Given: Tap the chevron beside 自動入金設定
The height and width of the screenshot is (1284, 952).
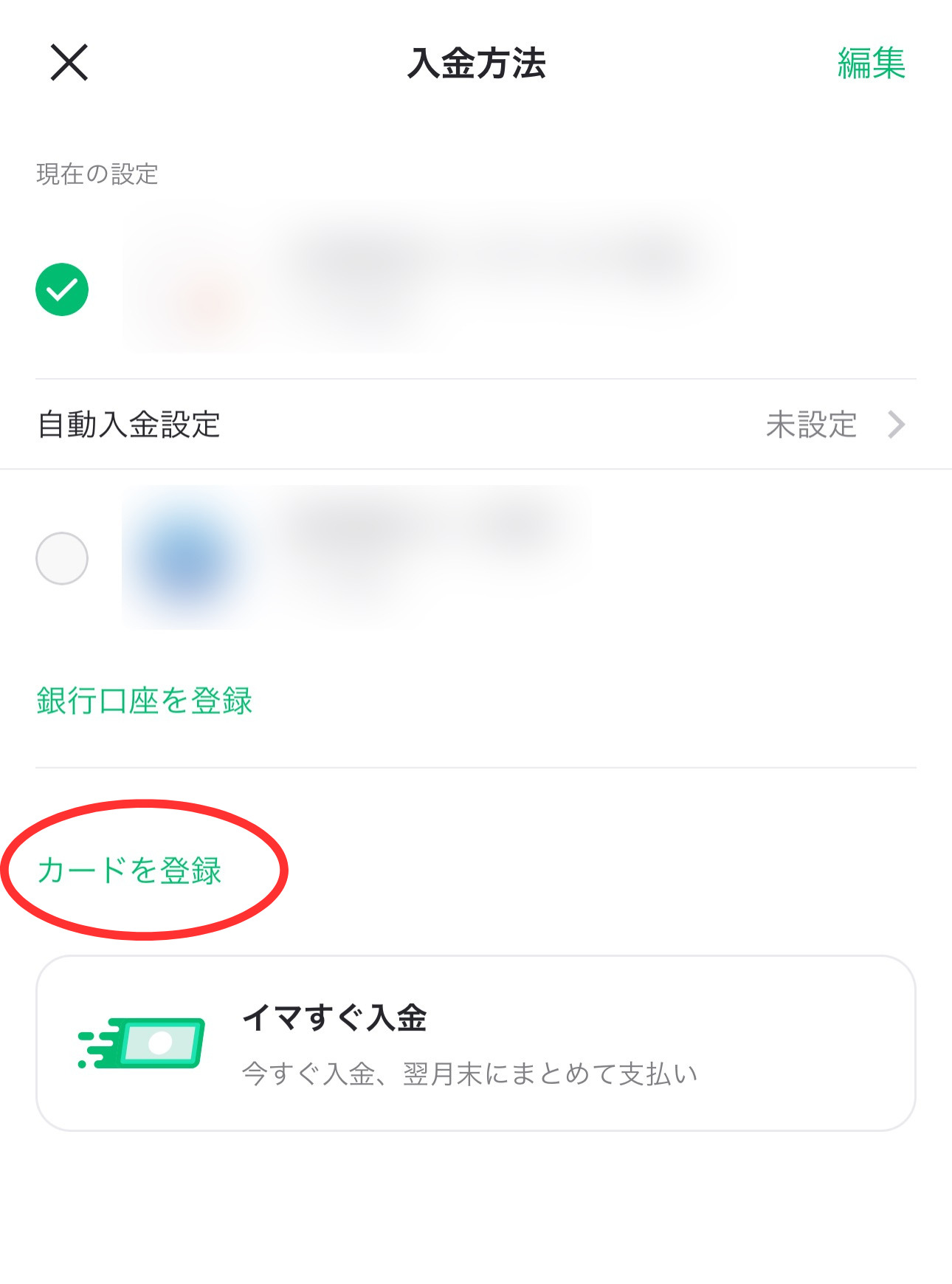Looking at the screenshot, I should (897, 424).
